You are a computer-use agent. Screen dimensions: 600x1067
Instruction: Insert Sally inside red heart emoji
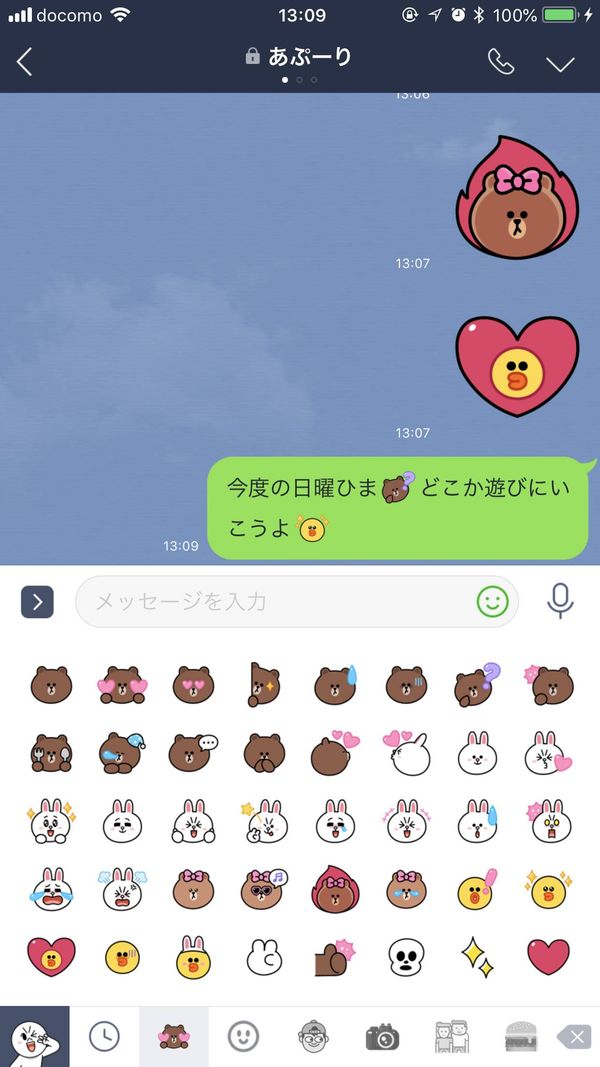pyautogui.click(x=51, y=956)
